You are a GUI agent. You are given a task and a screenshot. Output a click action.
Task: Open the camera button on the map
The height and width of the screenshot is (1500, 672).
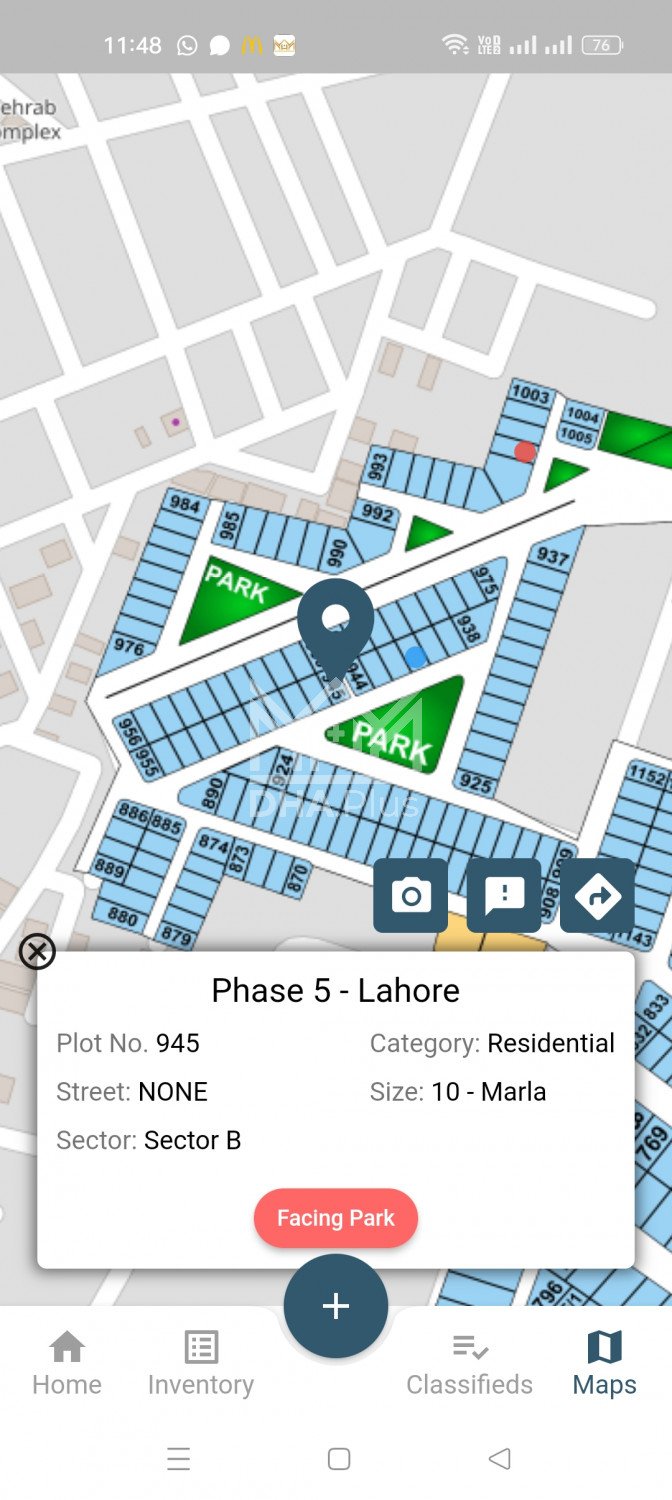coord(410,895)
